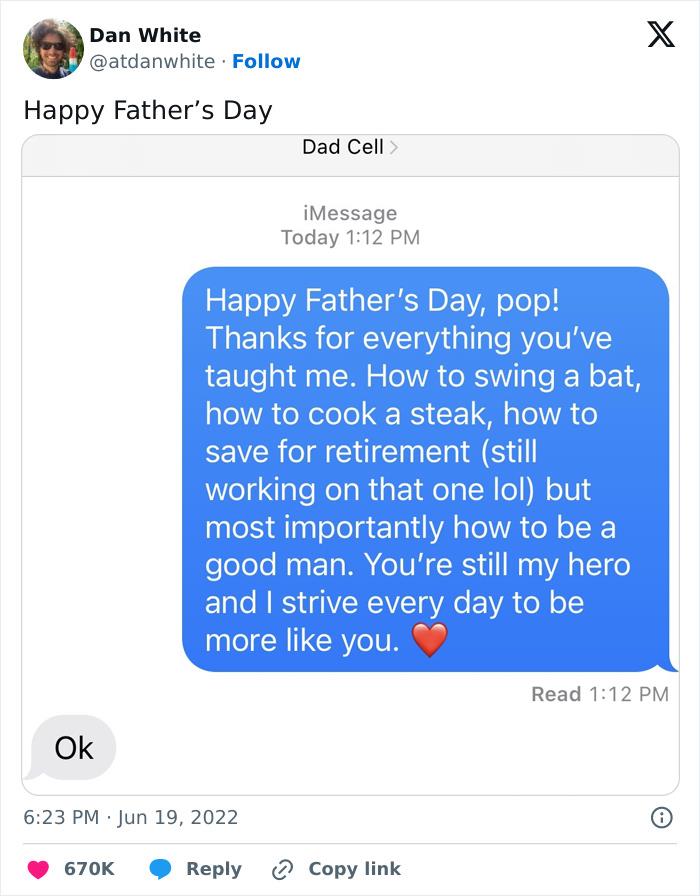Image resolution: width=700 pixels, height=896 pixels.
Task: Open the @atdanwhite handle
Action: tap(152, 61)
